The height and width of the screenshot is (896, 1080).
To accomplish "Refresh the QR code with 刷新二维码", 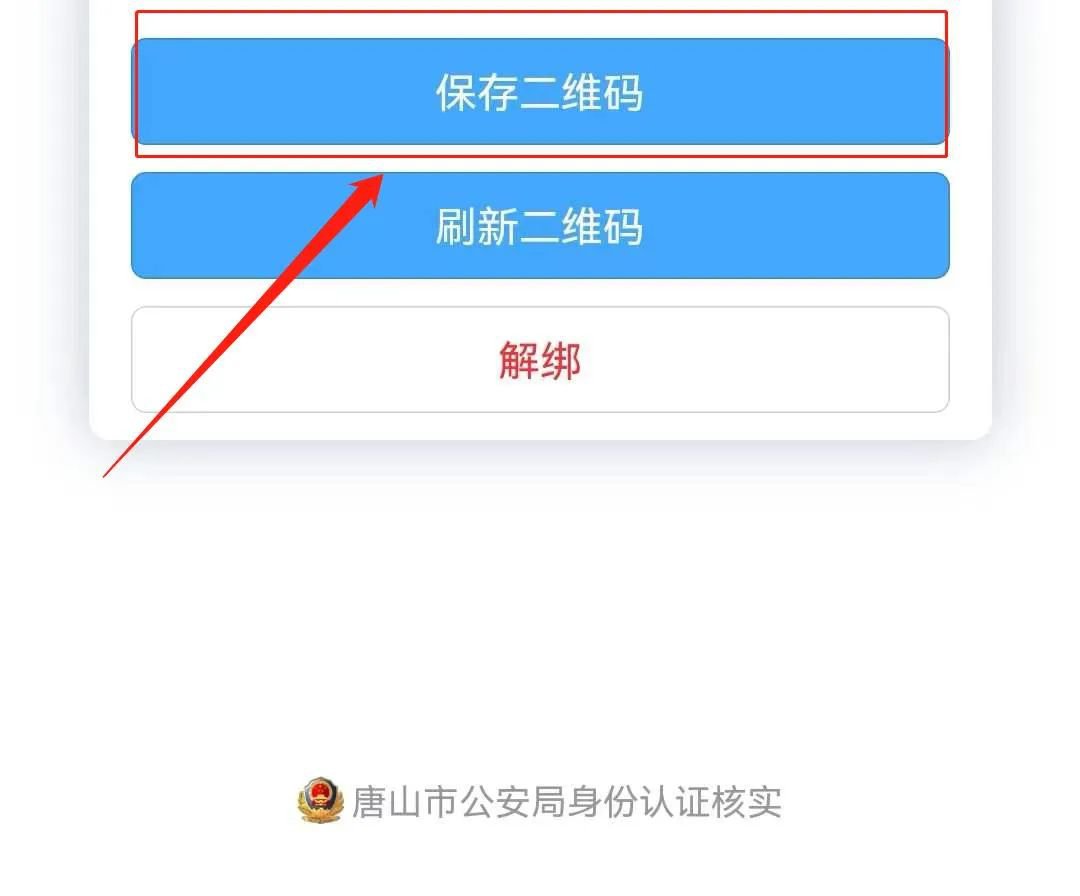I will 540,226.
